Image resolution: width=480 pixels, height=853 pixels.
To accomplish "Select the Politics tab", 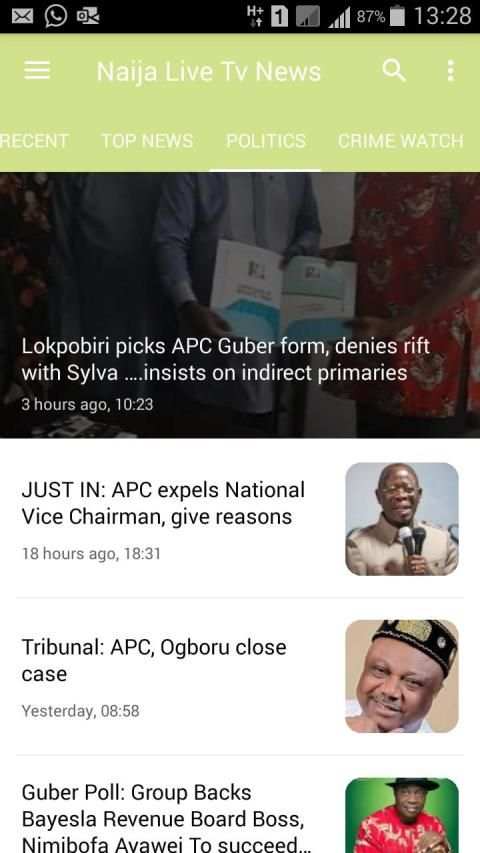I will pyautogui.click(x=266, y=141).
